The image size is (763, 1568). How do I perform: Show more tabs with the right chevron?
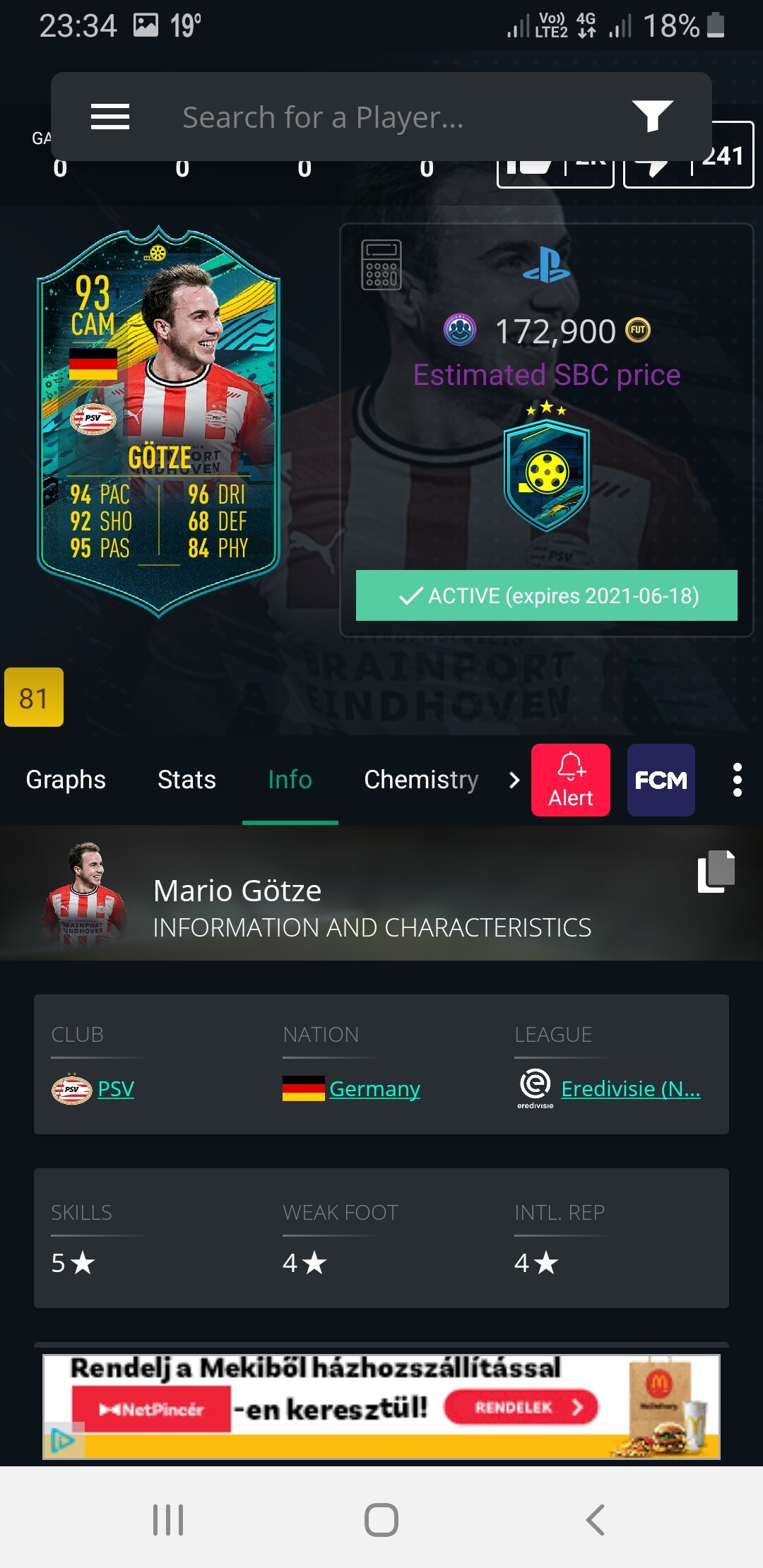[x=514, y=780]
